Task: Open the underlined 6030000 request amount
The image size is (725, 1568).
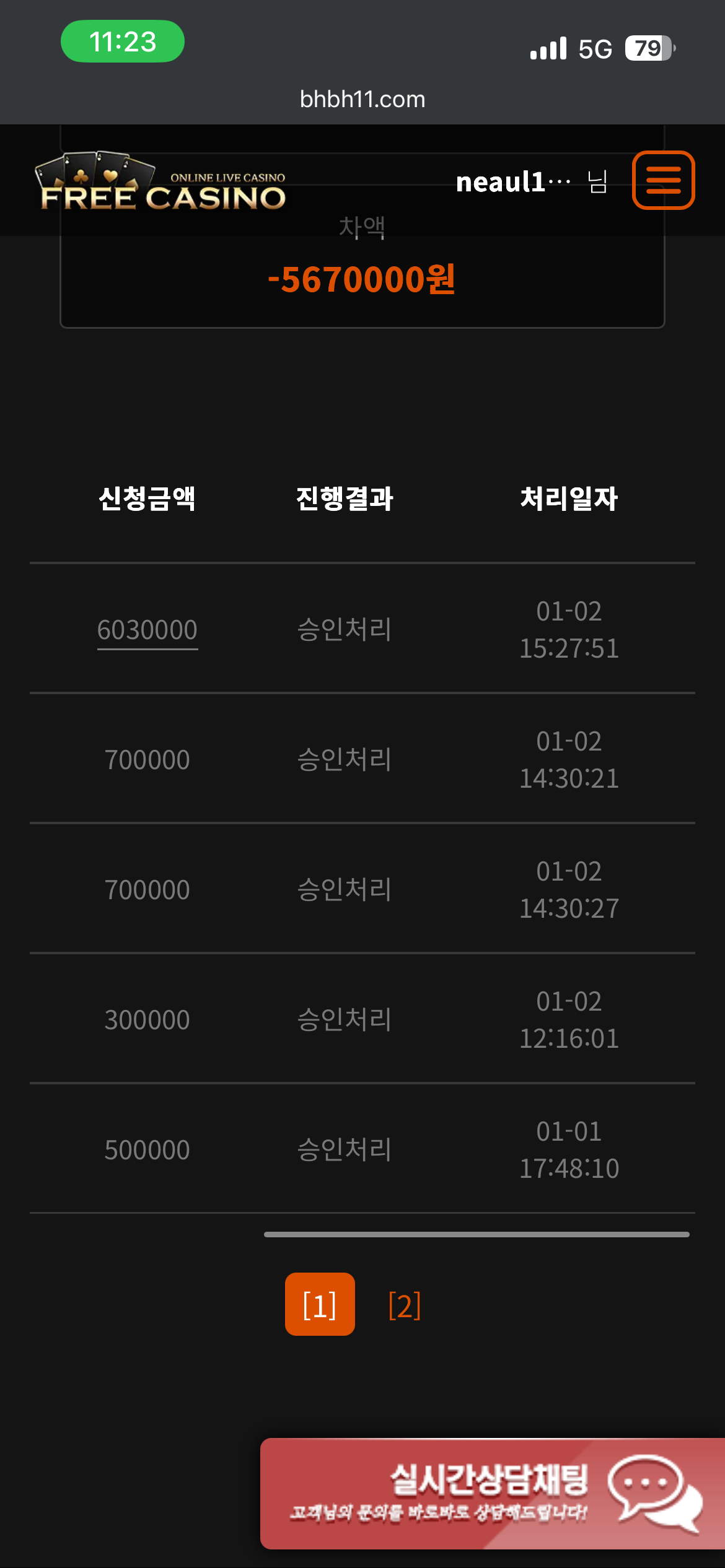Action: [x=147, y=630]
